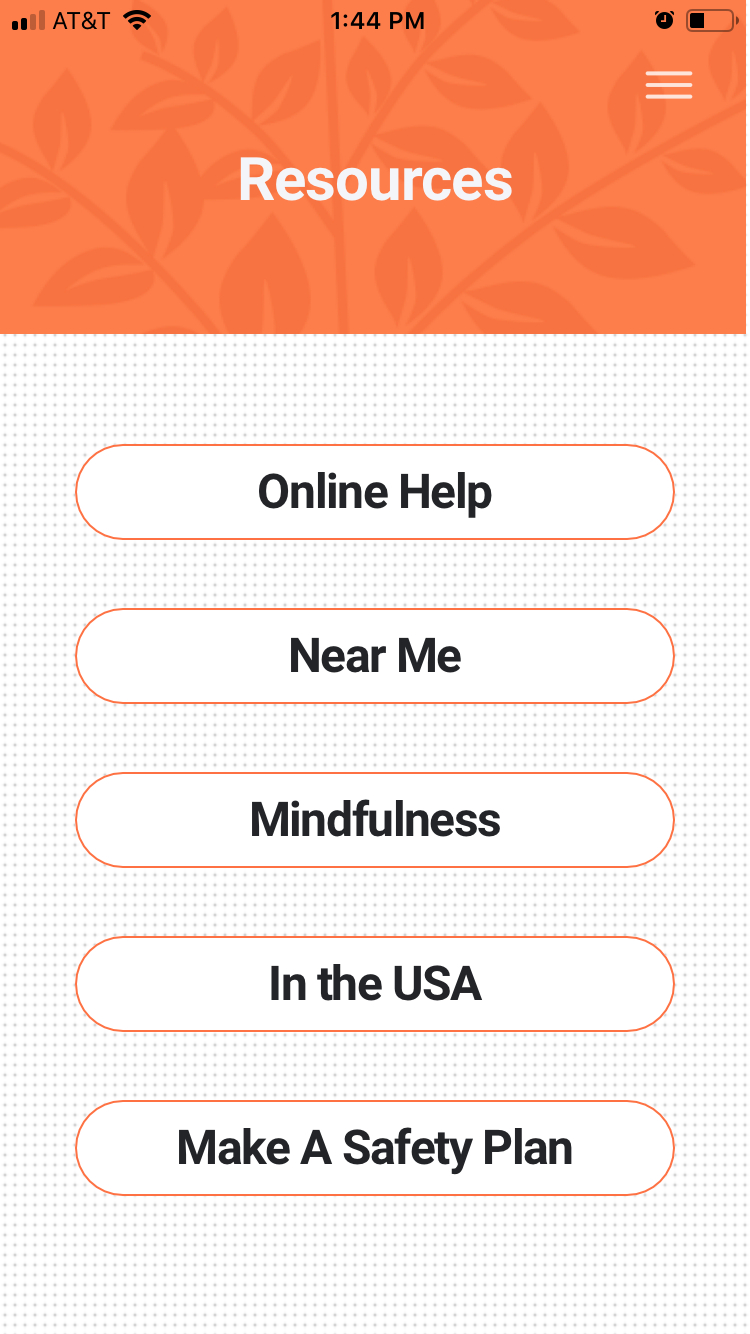Open the Online Help resources
This screenshot has height=1334, width=750.
point(375,492)
